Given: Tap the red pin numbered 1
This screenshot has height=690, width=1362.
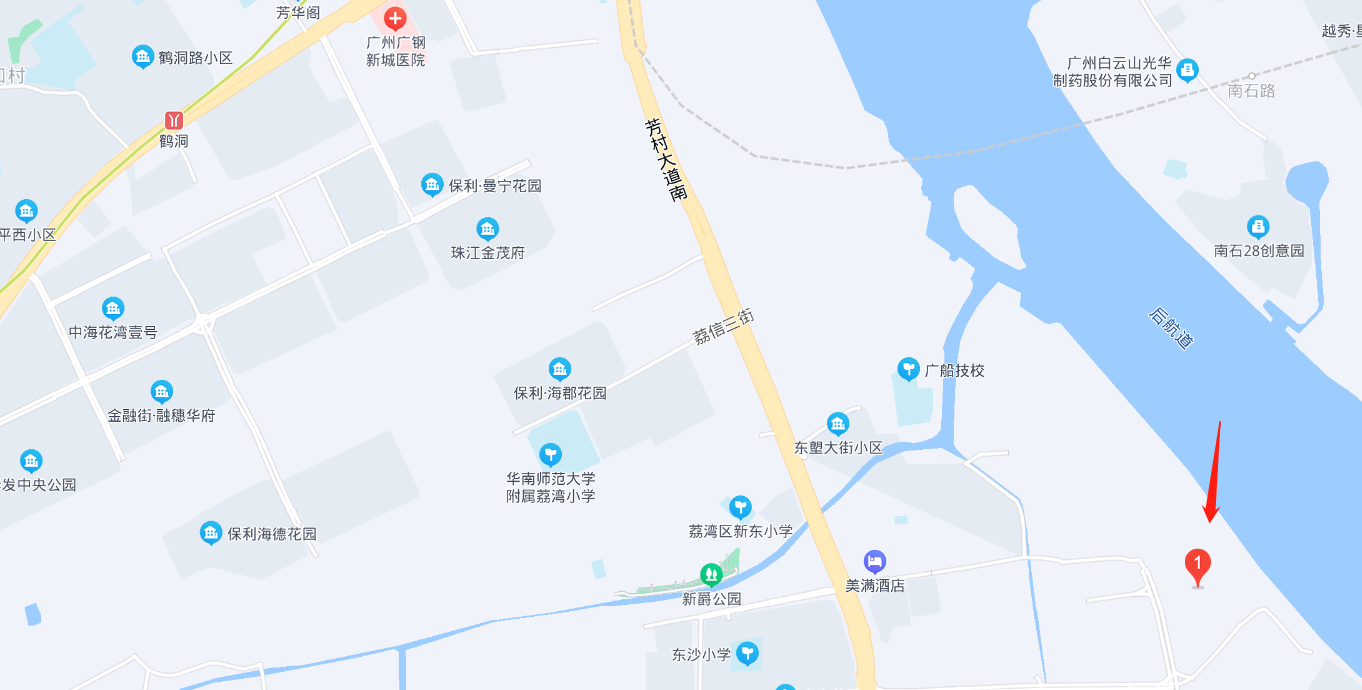Looking at the screenshot, I should coord(1198,566).
